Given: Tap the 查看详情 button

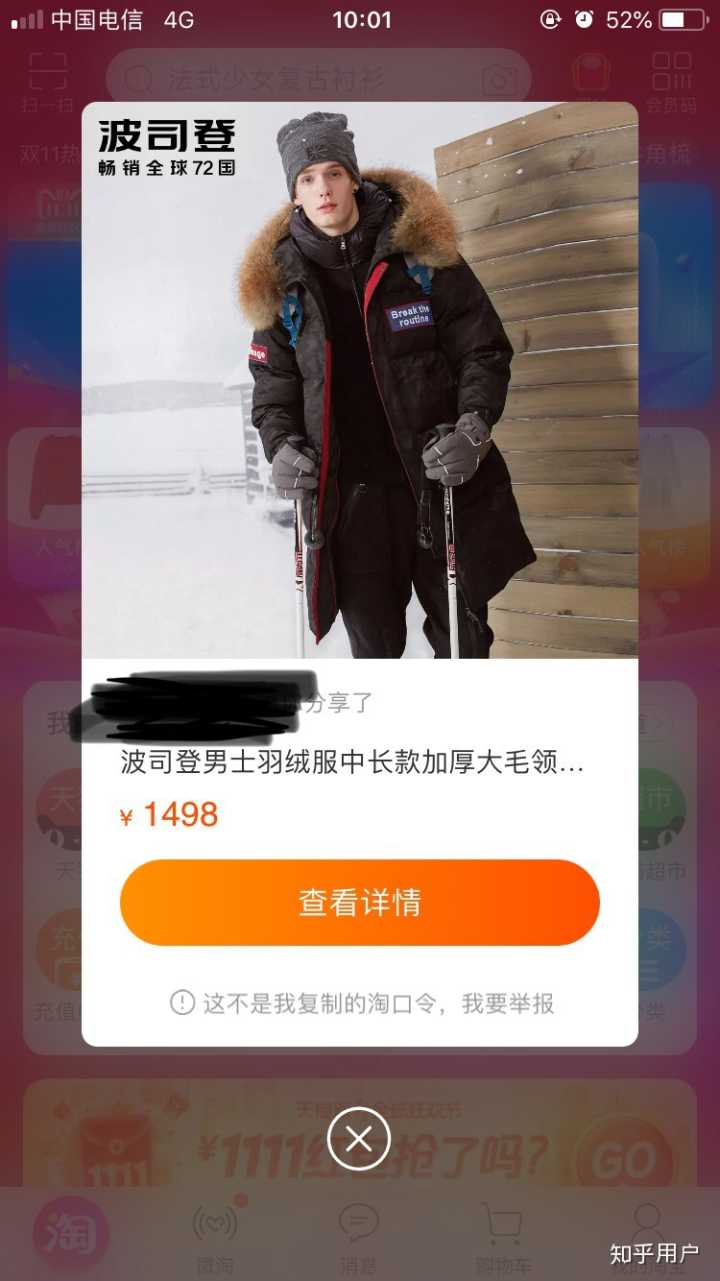Looking at the screenshot, I should (x=359, y=902).
